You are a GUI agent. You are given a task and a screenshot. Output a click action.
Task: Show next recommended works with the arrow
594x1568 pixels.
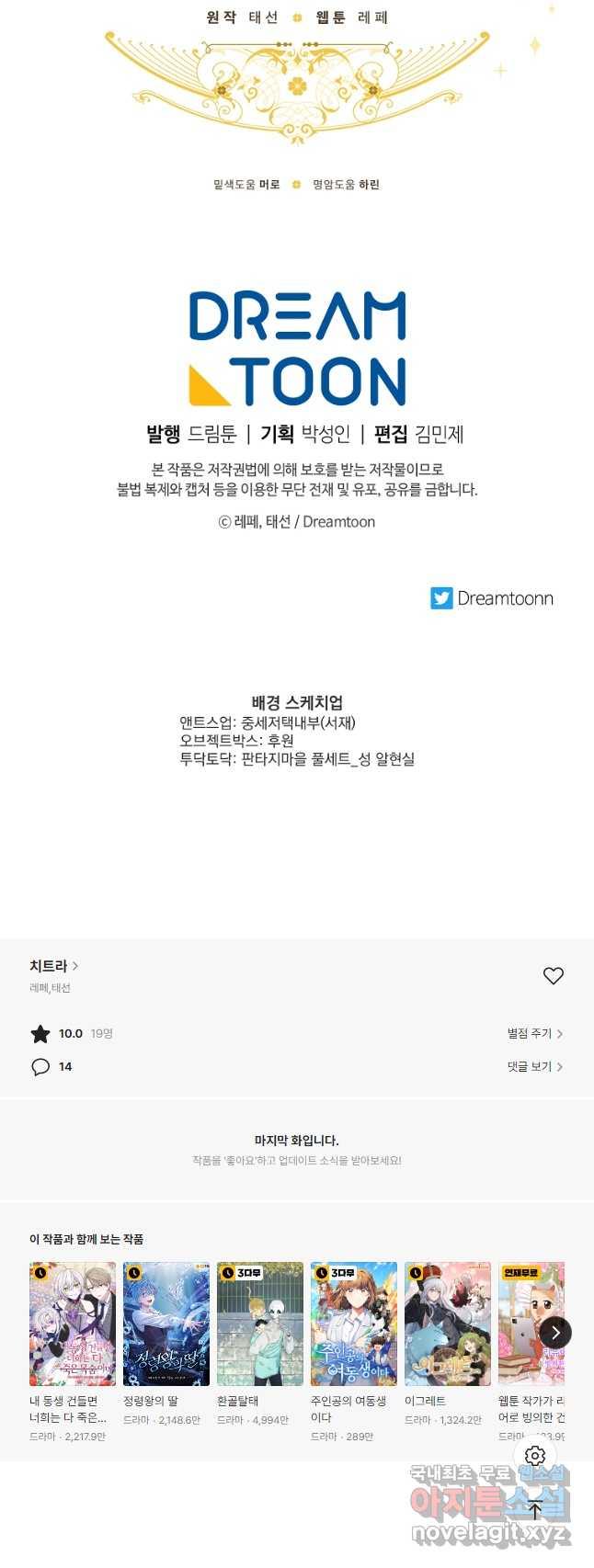[555, 1333]
